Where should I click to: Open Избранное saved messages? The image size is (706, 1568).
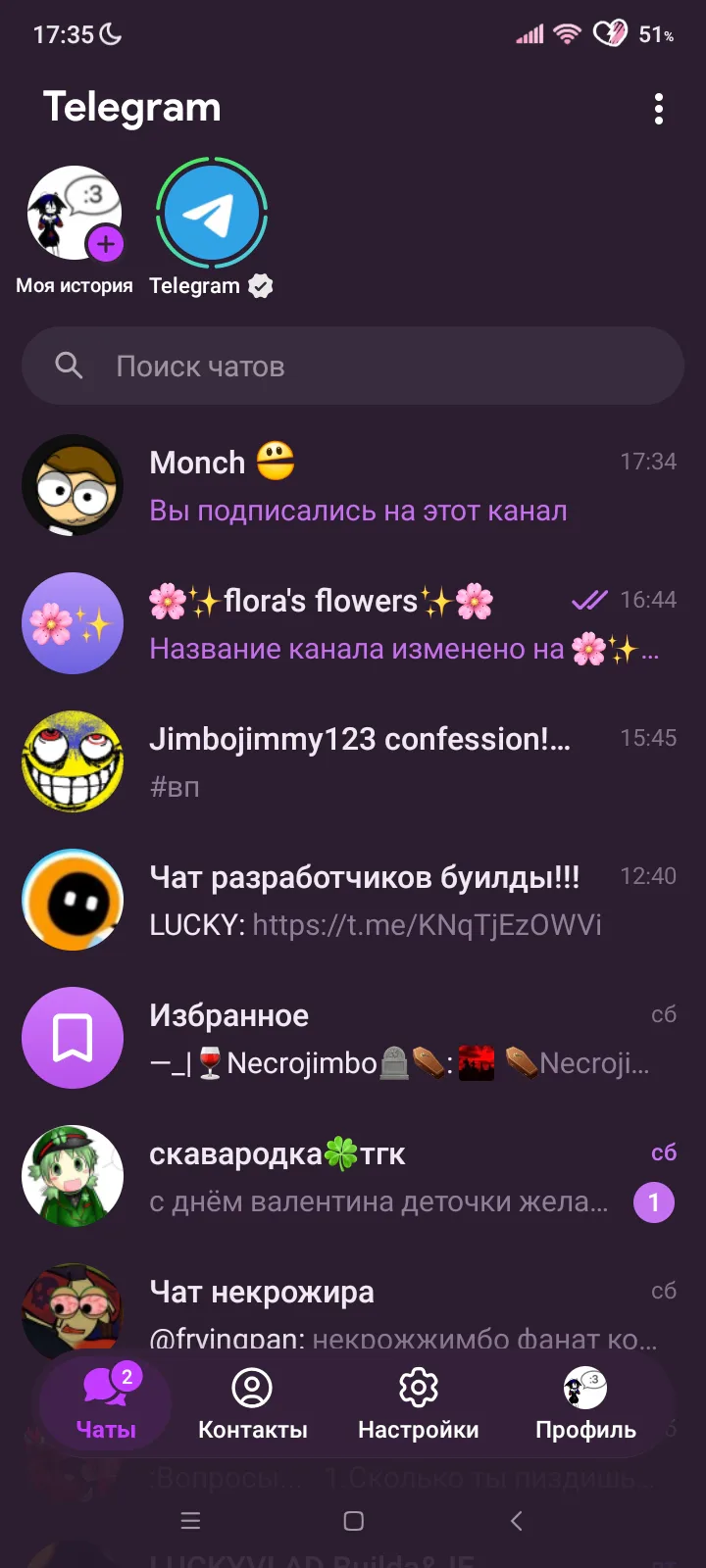click(353, 1038)
